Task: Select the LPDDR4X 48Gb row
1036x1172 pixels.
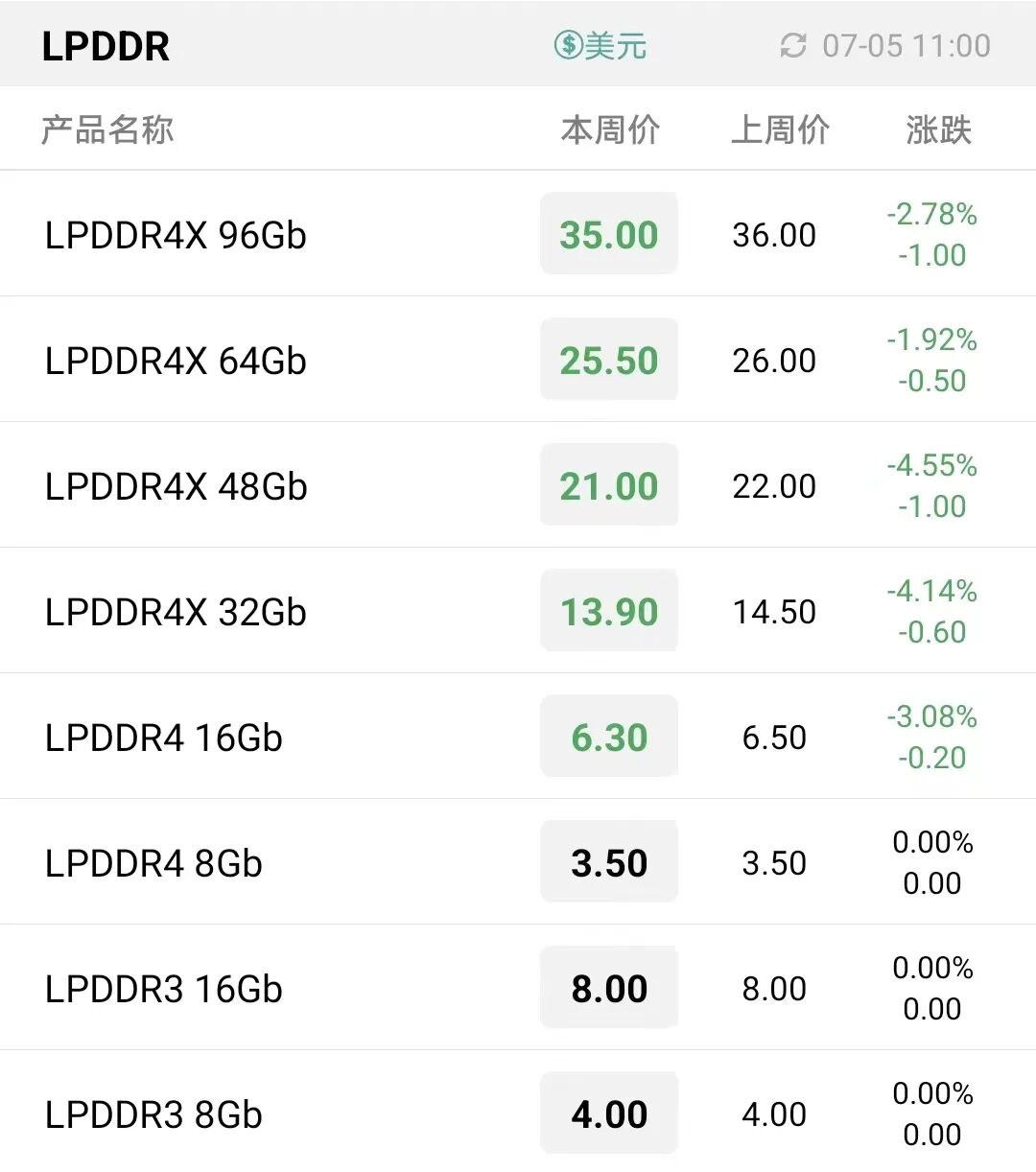Action: coord(176,486)
